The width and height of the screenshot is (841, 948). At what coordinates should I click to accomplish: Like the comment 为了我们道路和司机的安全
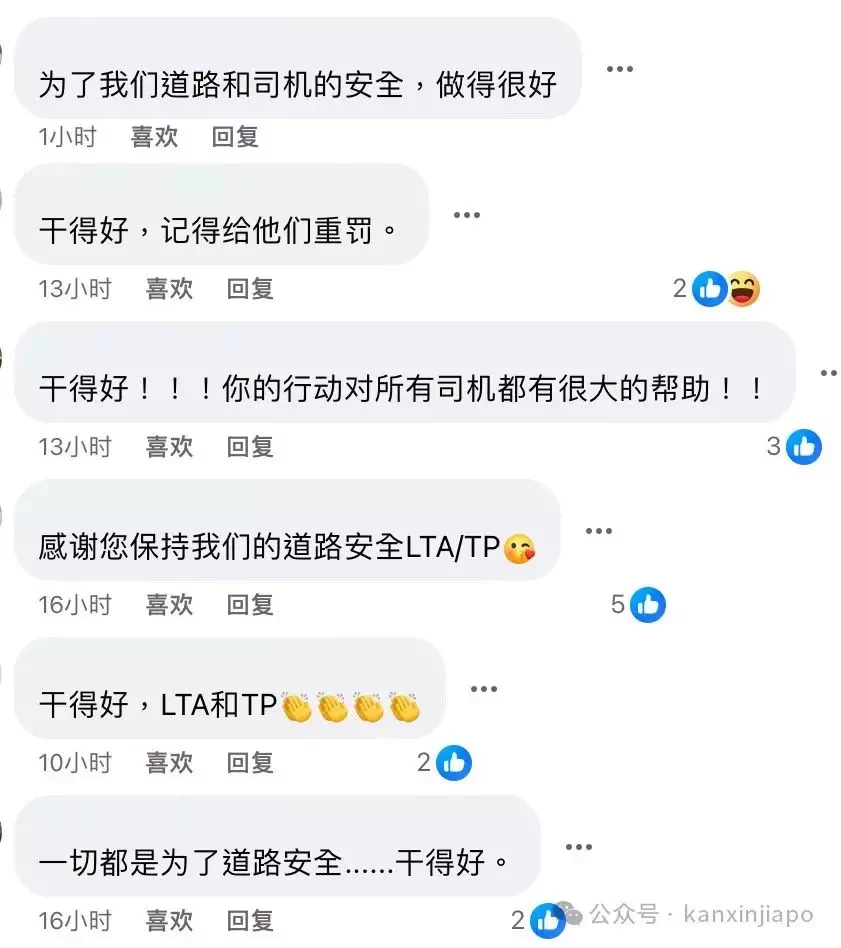tap(154, 137)
